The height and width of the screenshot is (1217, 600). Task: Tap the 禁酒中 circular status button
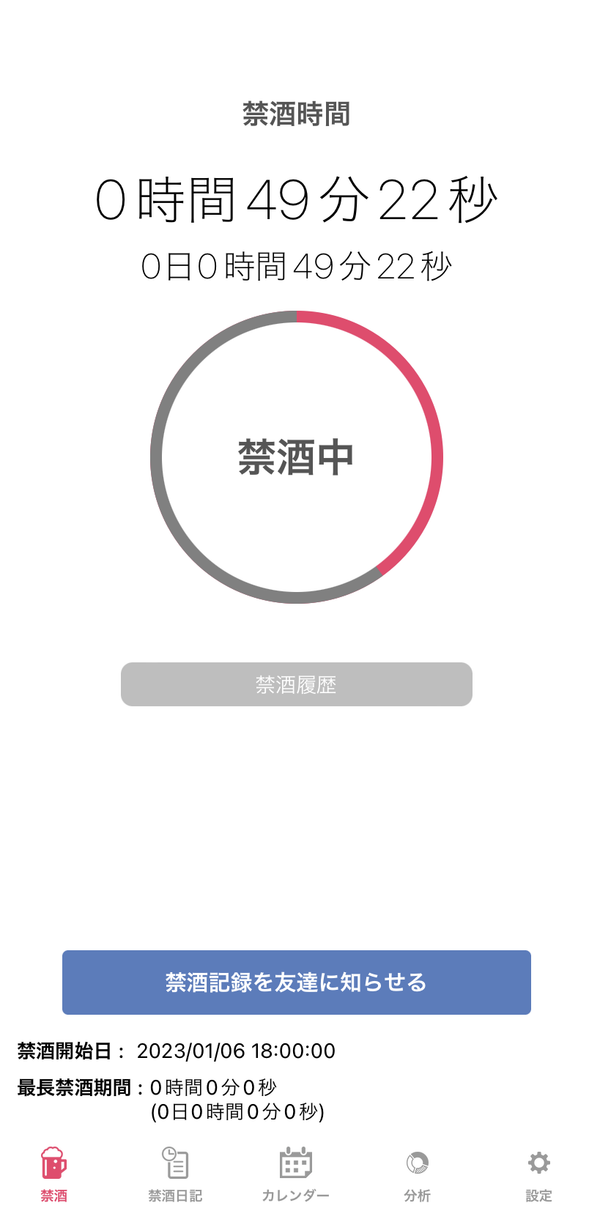point(296,457)
